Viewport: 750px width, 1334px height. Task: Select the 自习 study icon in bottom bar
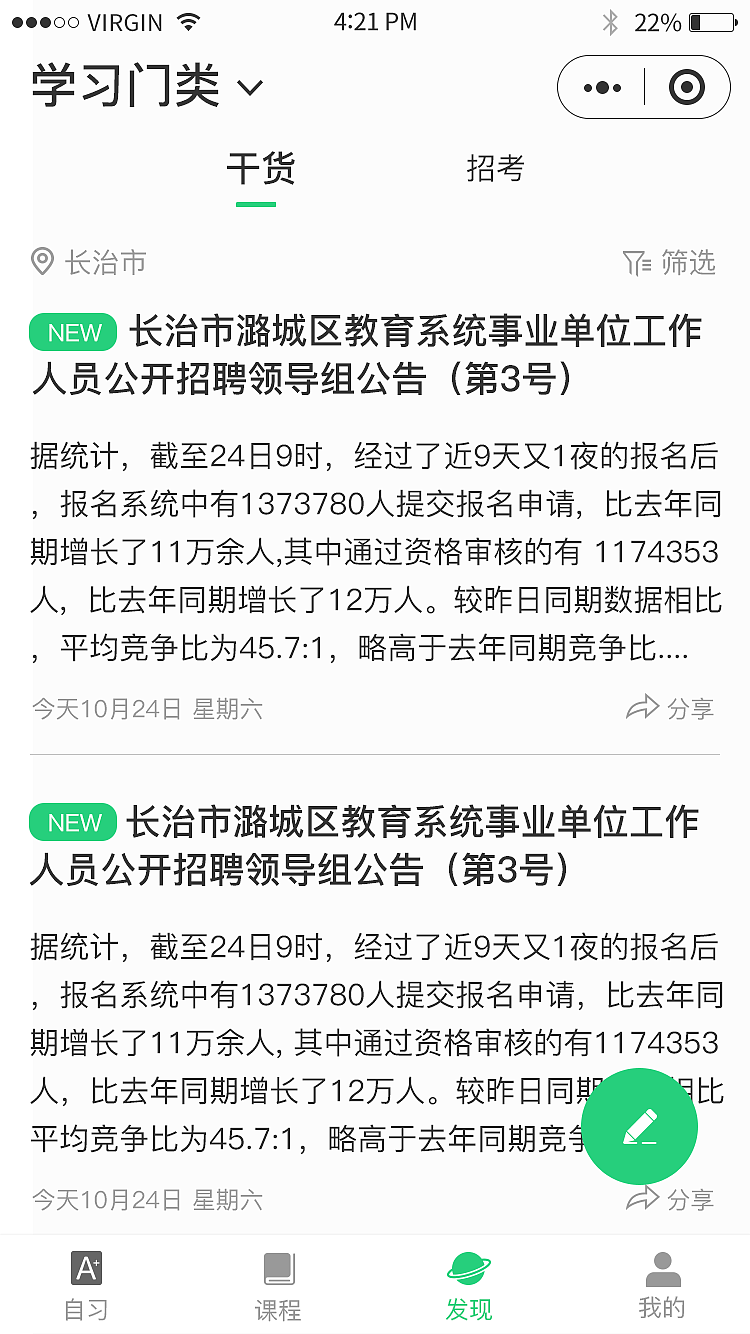pyautogui.click(x=85, y=1285)
